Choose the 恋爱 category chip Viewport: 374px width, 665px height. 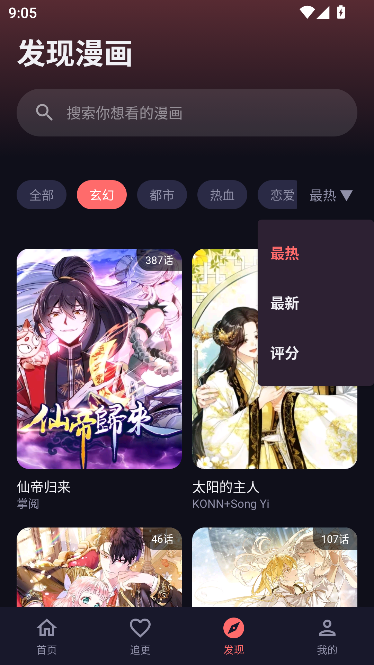click(x=278, y=195)
